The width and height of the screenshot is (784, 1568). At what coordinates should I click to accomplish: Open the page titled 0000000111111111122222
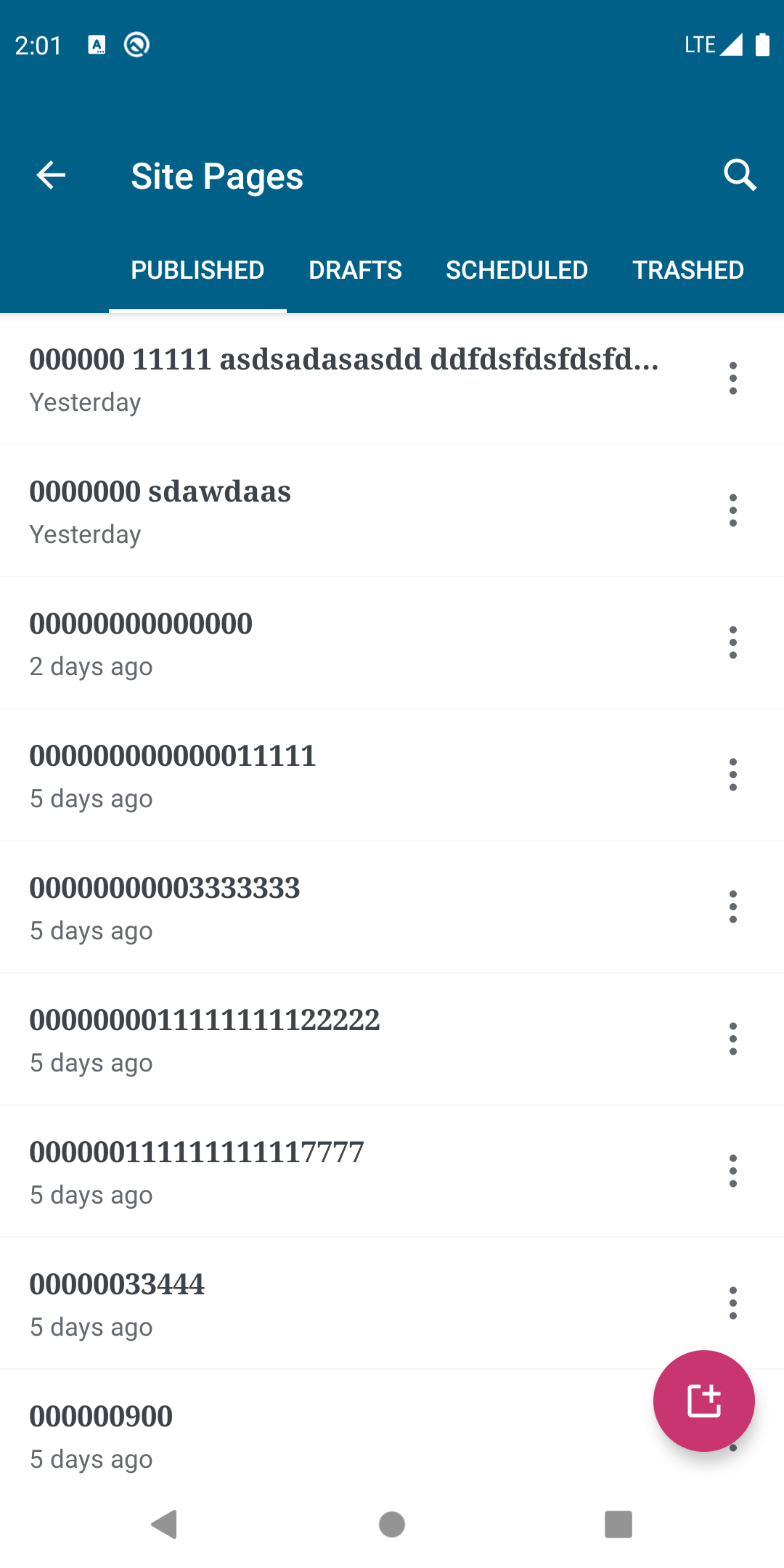(205, 1021)
